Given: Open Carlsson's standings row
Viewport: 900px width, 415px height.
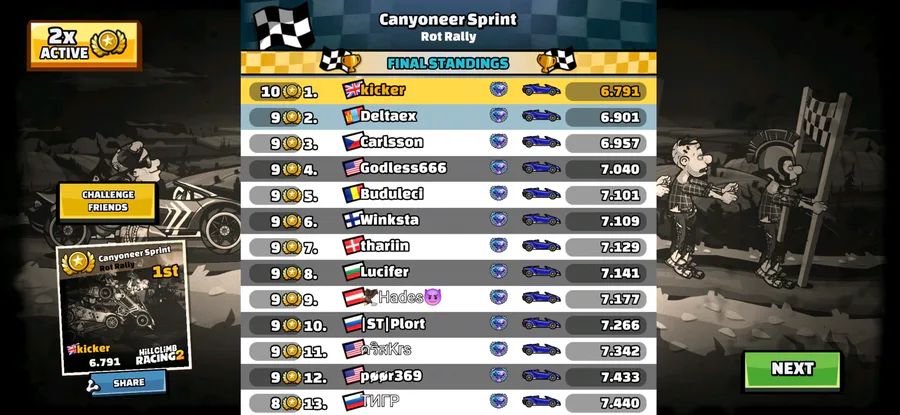Looking at the screenshot, I should (448, 142).
